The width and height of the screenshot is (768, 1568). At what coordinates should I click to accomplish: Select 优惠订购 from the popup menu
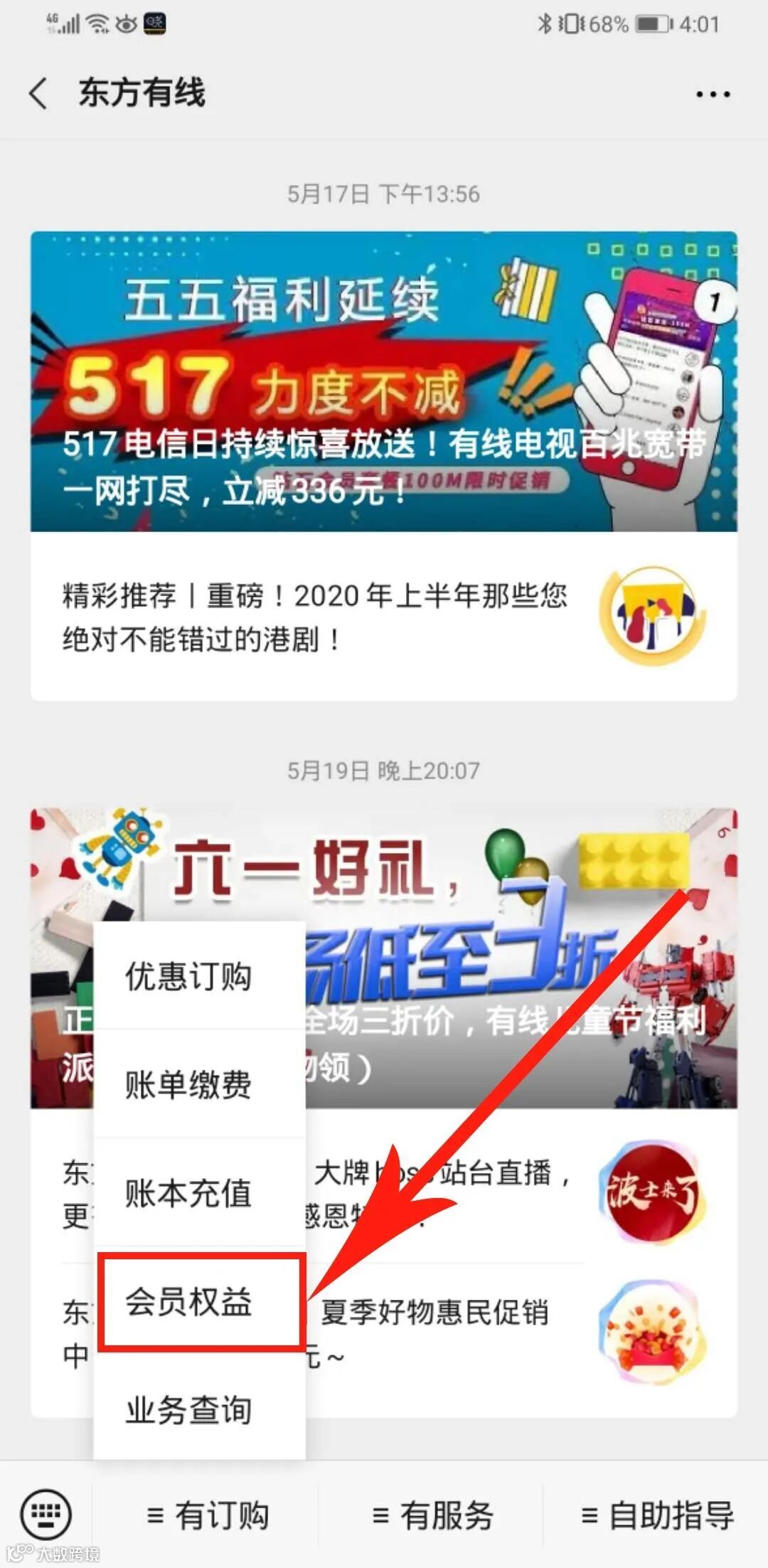tap(189, 976)
